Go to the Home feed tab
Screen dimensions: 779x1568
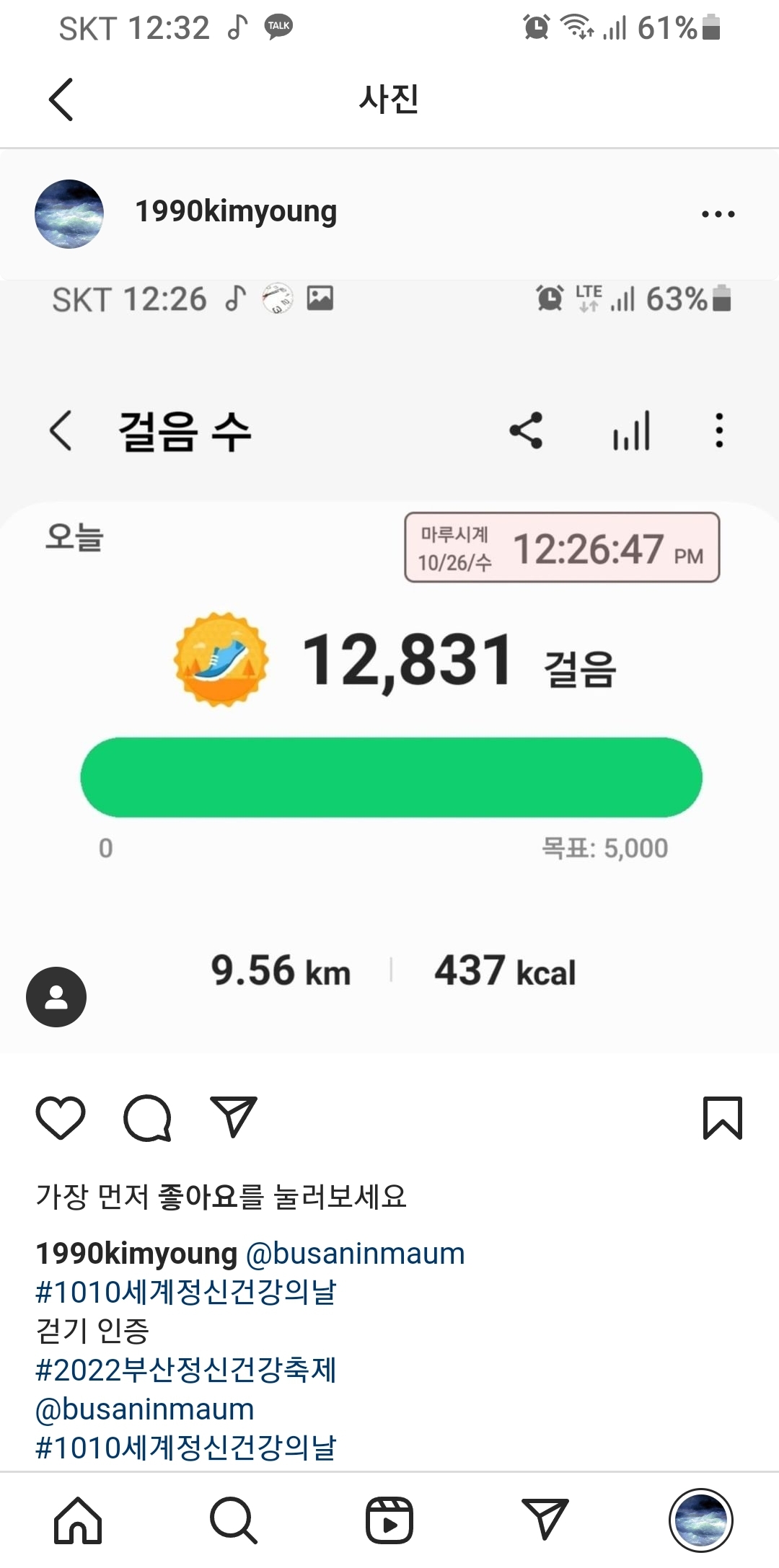[78, 1520]
